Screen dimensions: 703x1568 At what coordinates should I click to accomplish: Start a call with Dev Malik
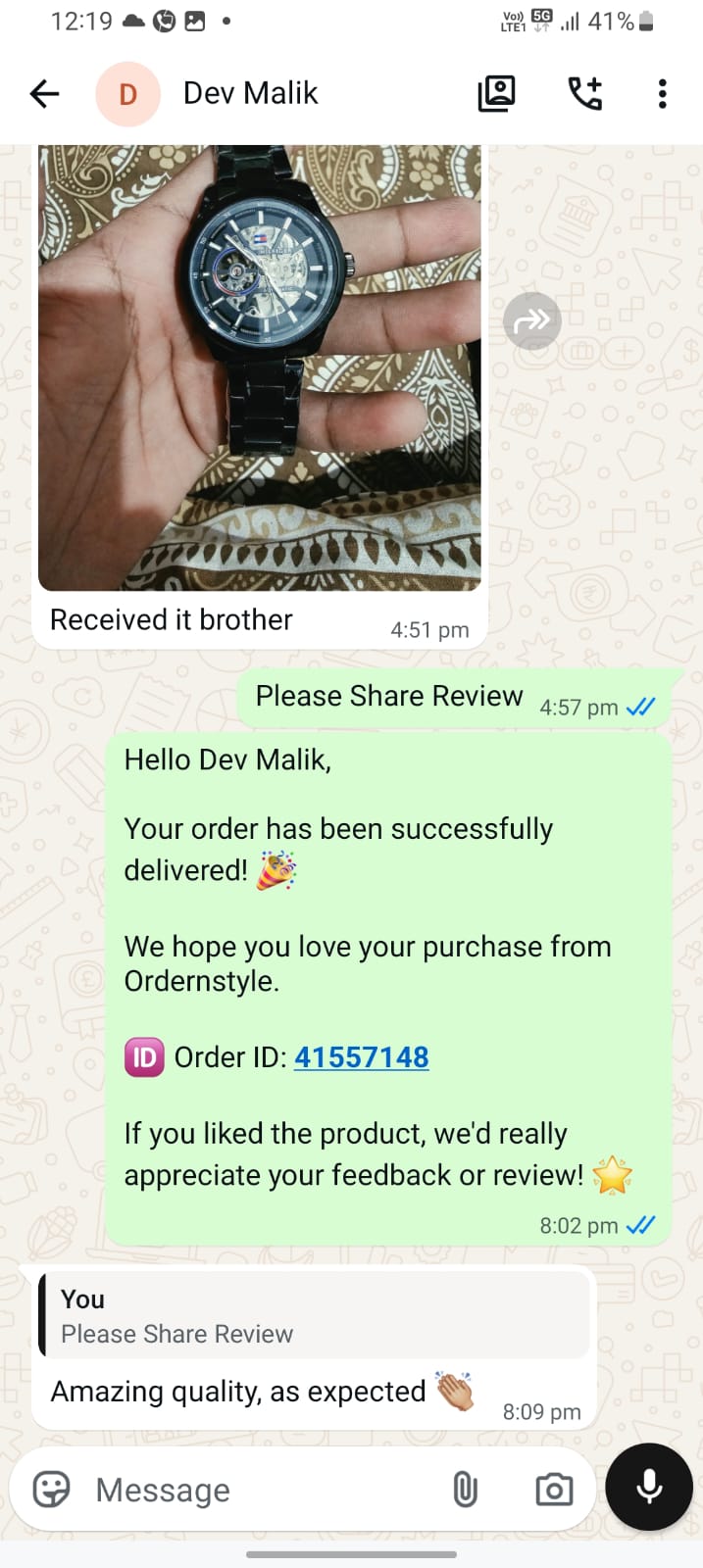tap(585, 94)
